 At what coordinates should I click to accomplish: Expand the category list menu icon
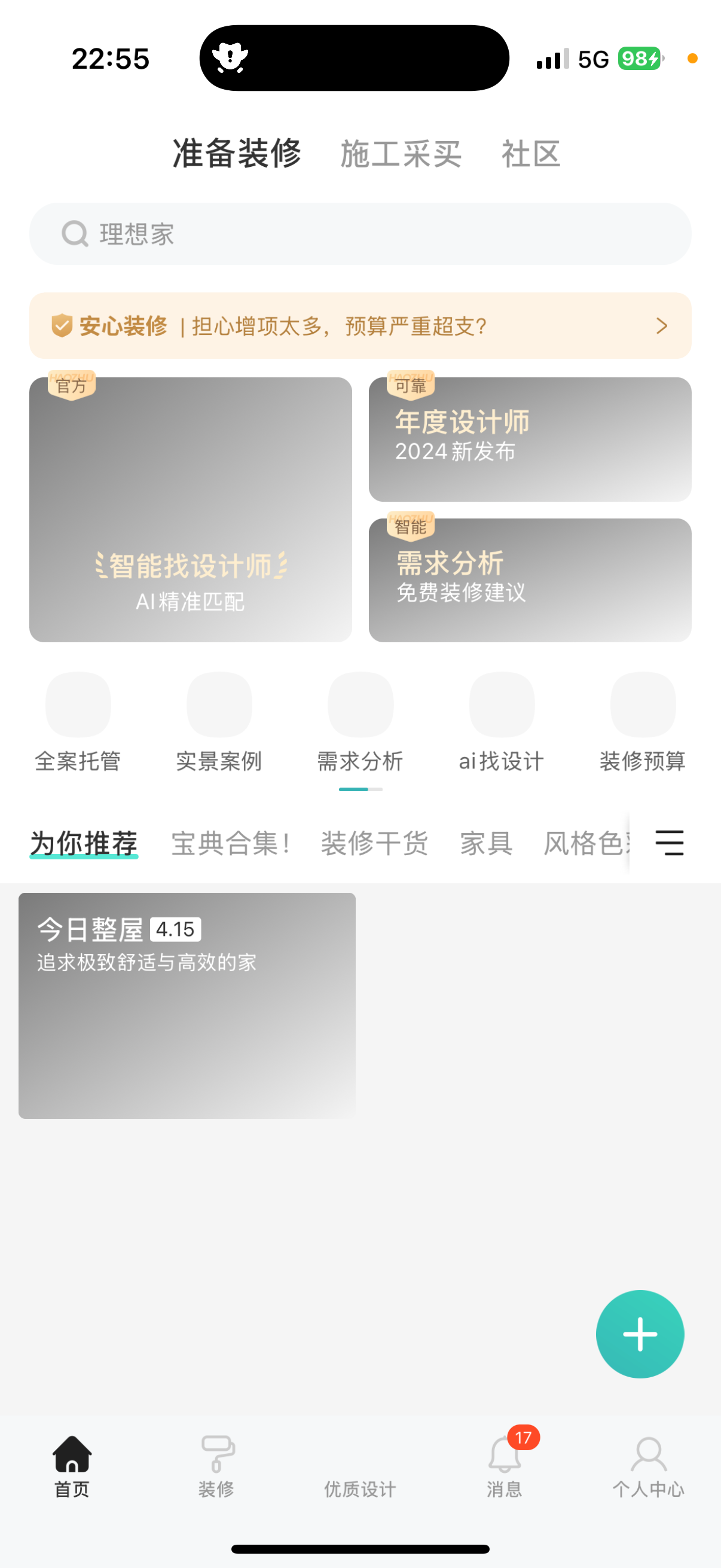(x=669, y=843)
